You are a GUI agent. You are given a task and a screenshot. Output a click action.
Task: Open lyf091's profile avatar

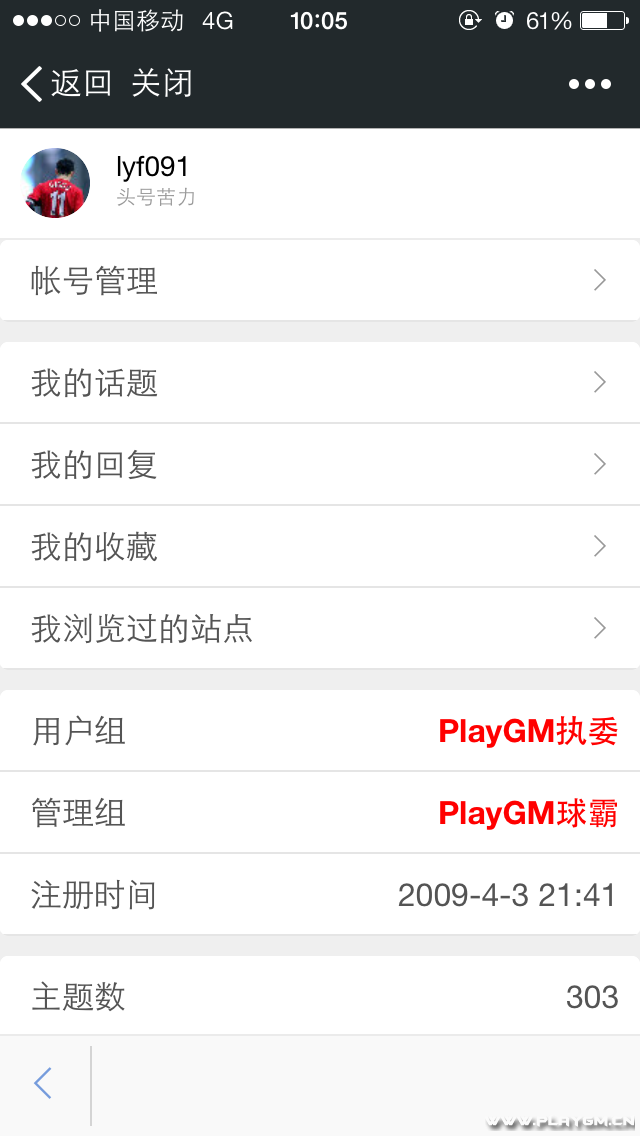tap(56, 183)
